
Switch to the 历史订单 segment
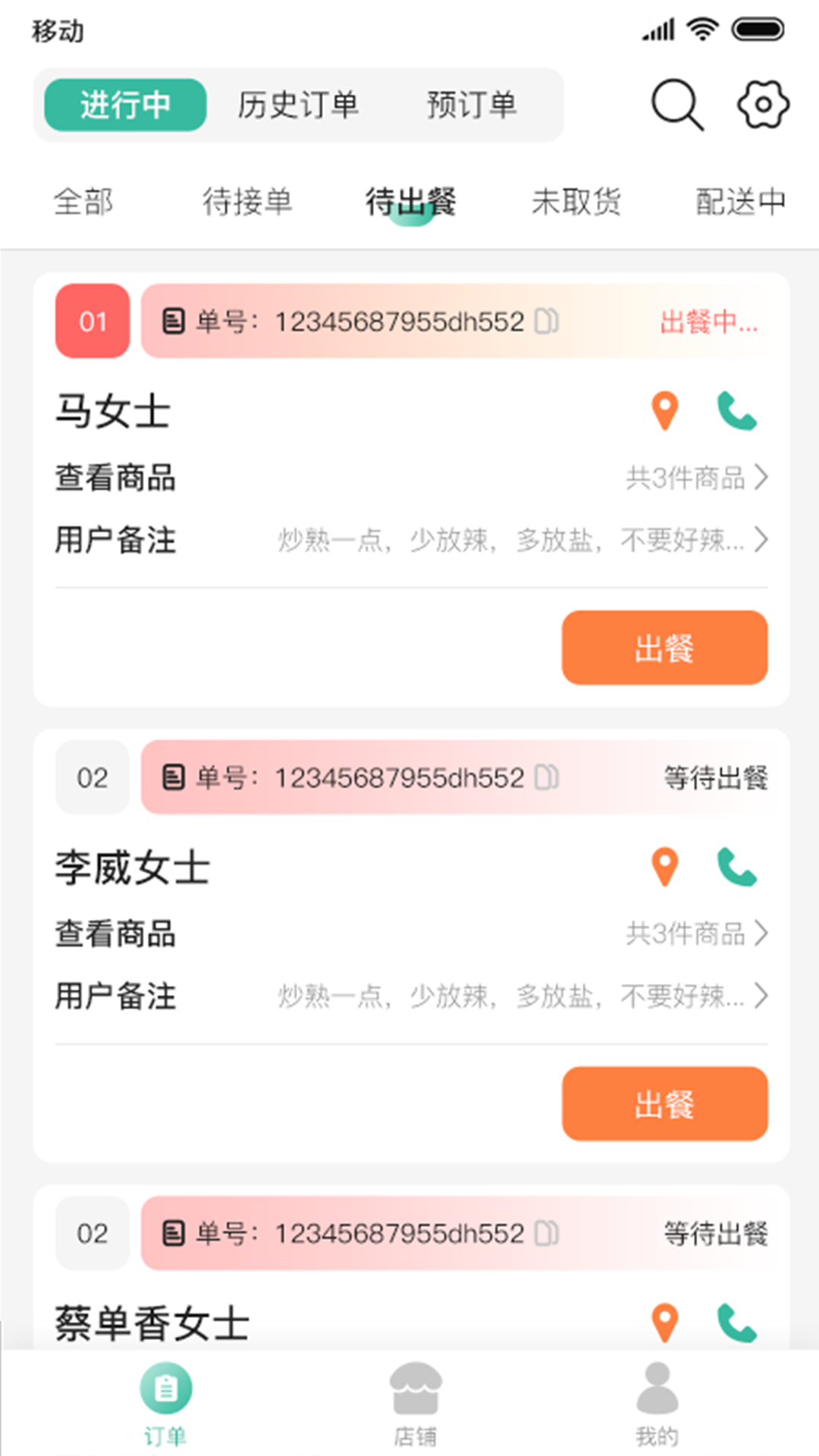tap(298, 105)
